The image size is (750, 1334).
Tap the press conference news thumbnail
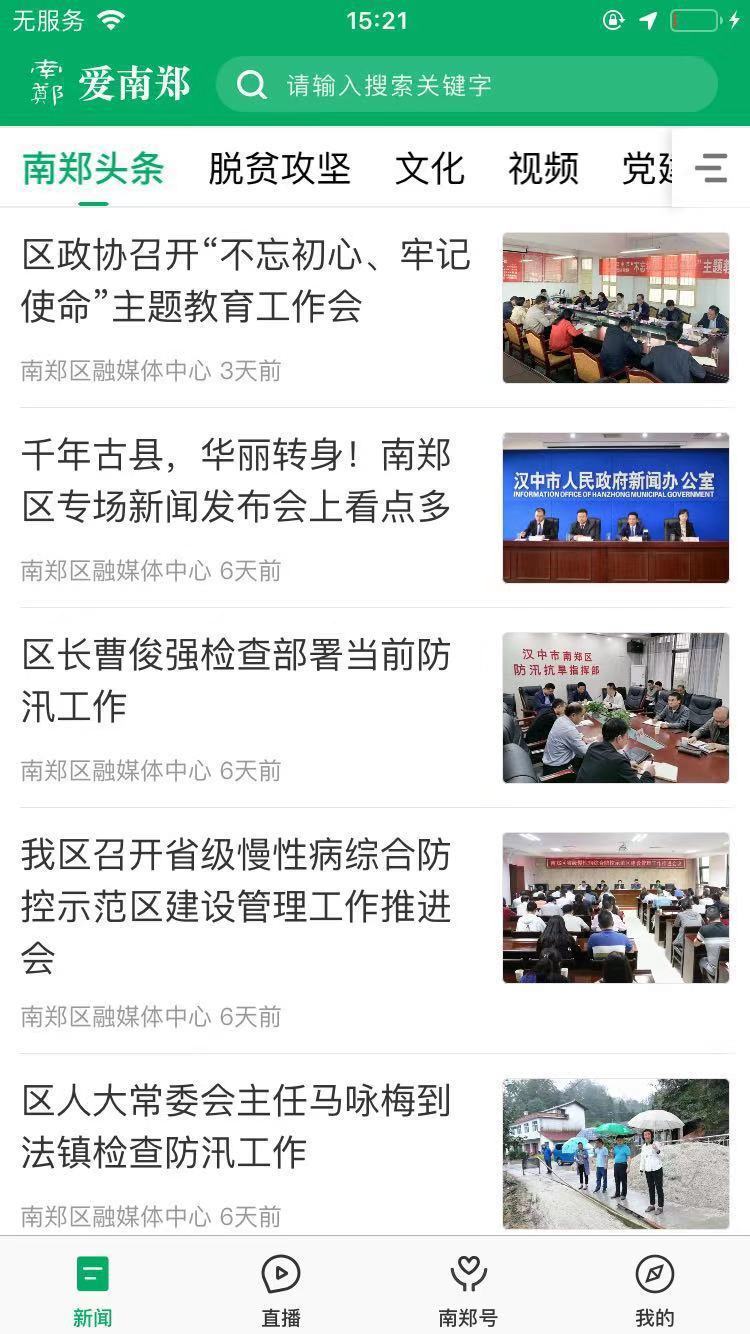pos(616,508)
